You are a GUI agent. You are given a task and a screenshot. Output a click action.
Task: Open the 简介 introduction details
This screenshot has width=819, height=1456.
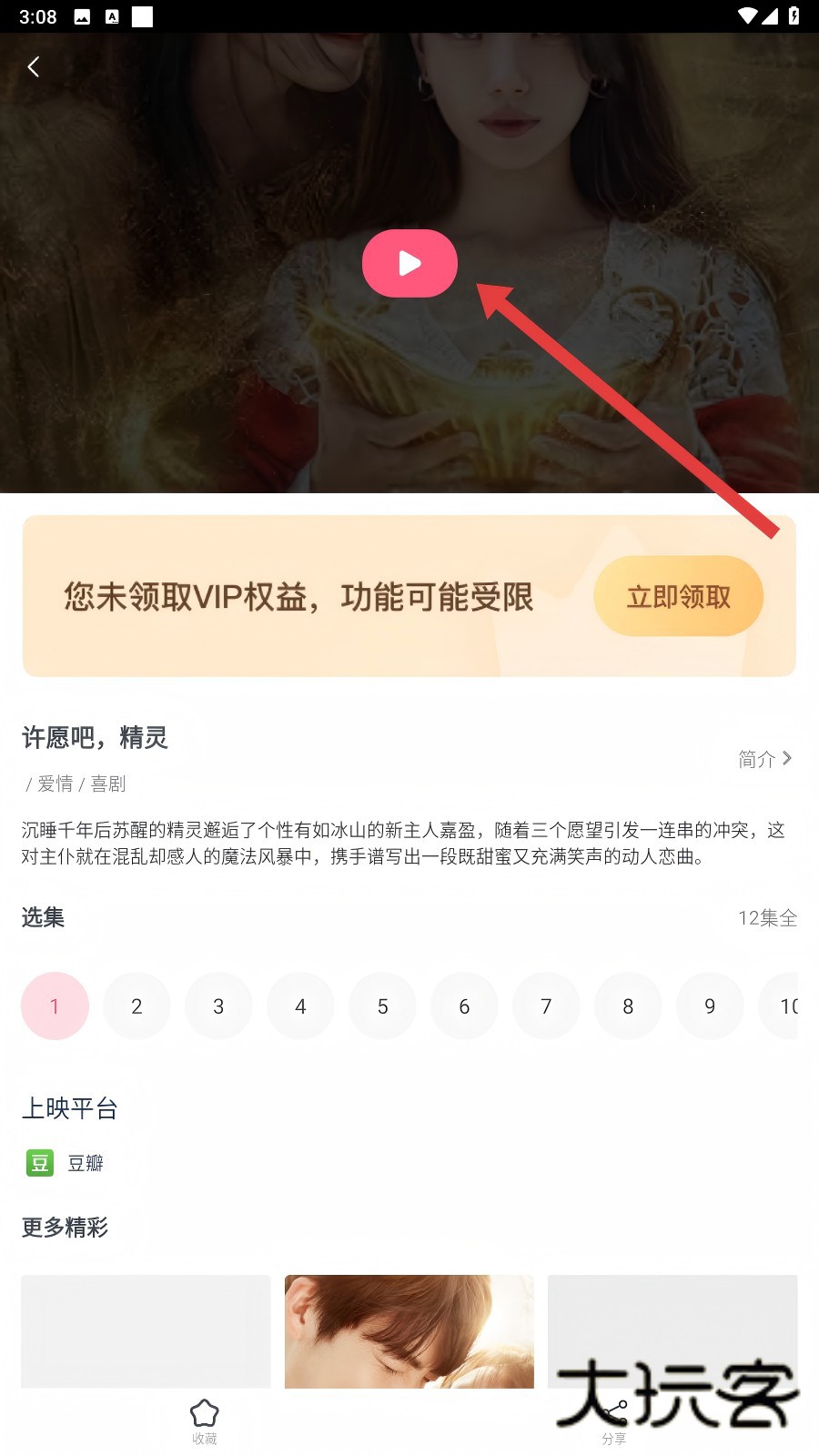[764, 758]
